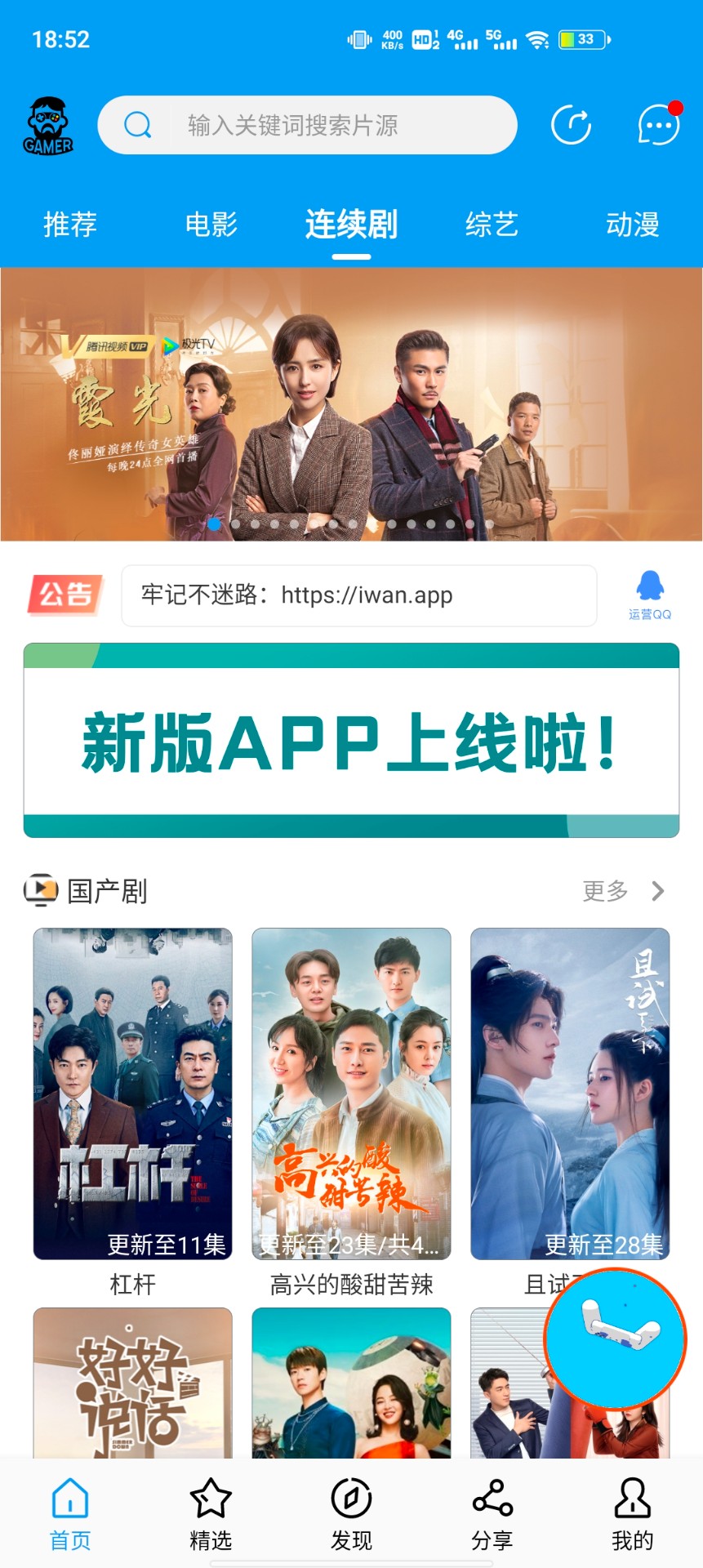This screenshot has height=1568, width=703.
Task: Tap the floating game controller bubble
Action: click(x=616, y=1338)
